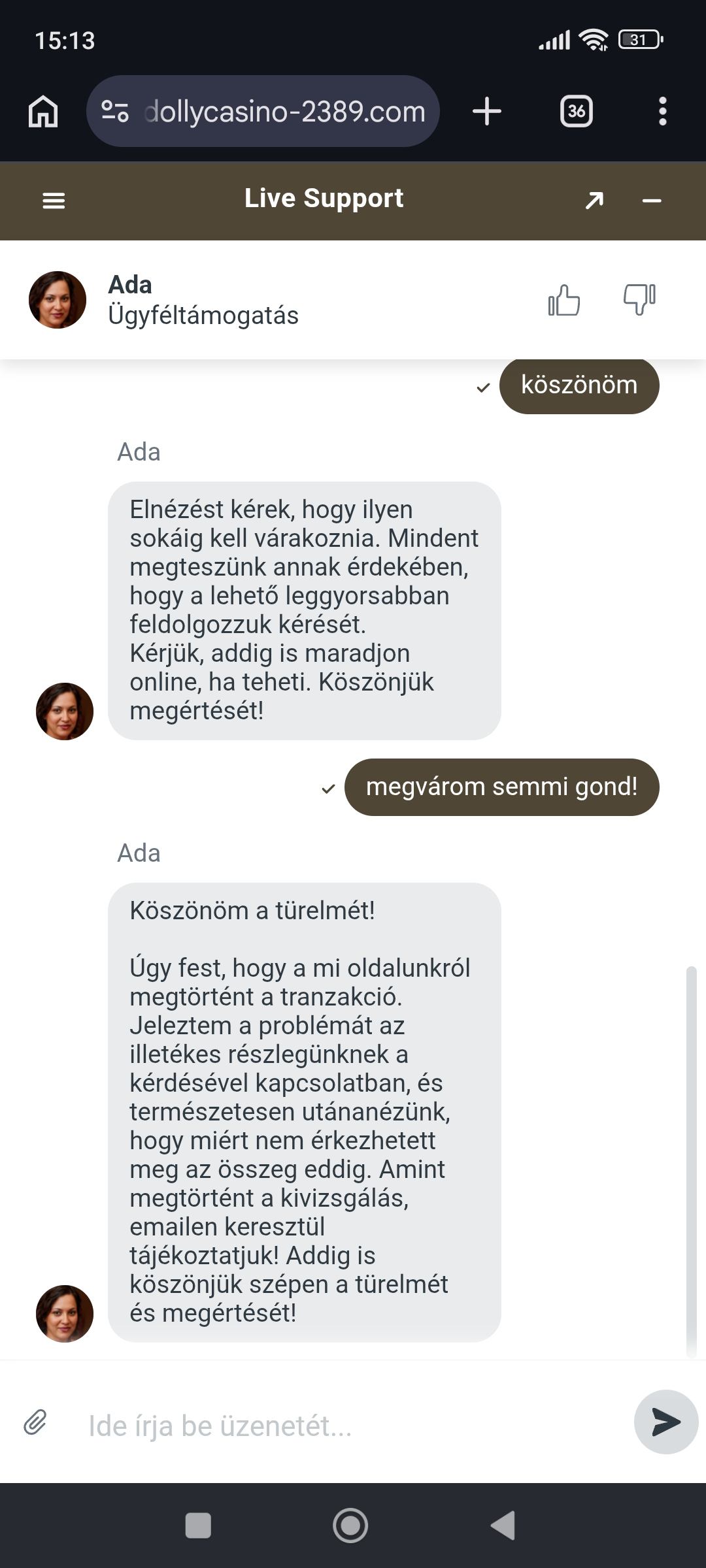
Task: Rate agent Ada with thumbs down
Action: 639,300
